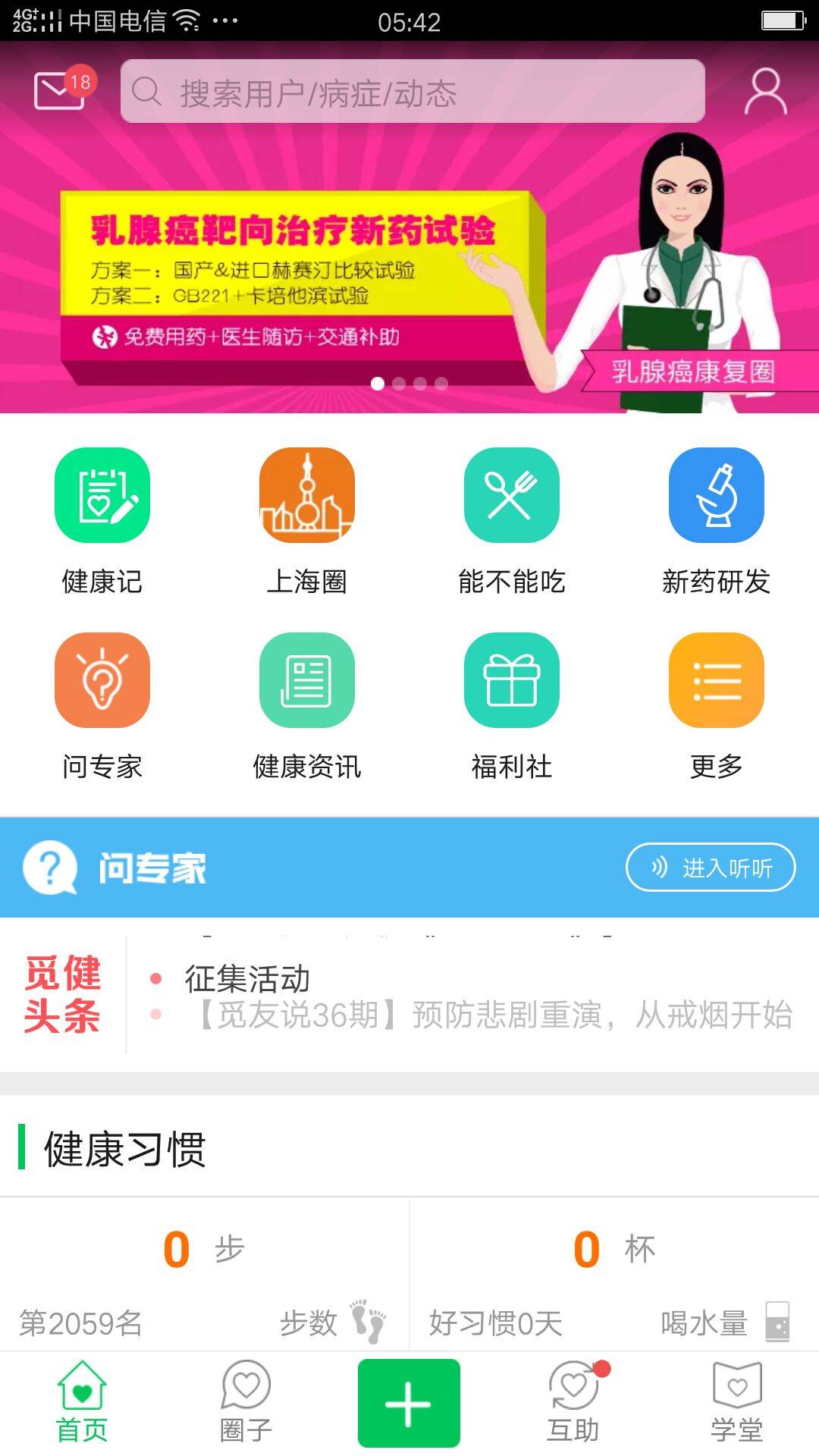Viewport: 819px width, 1456px height.
Task: Switch to the 互助 tab
Action: click(573, 1401)
